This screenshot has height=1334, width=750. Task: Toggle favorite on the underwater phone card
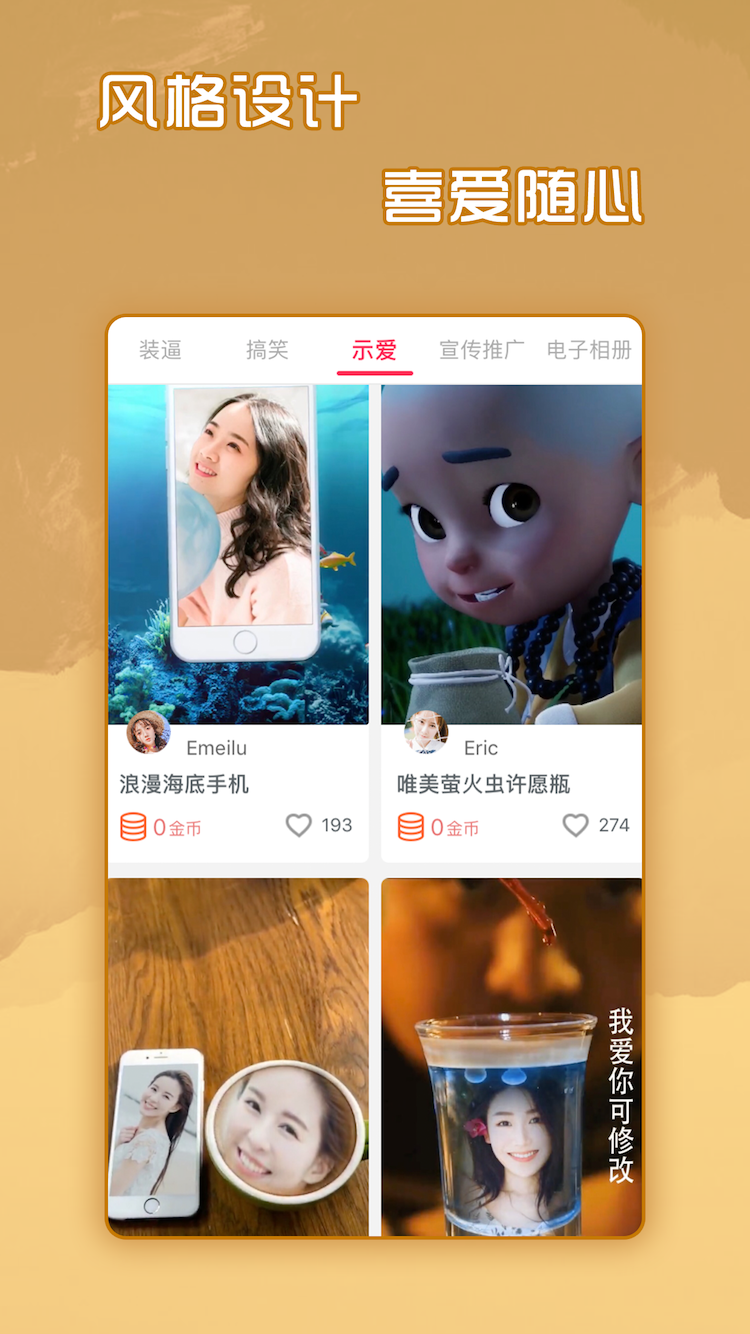coord(300,825)
